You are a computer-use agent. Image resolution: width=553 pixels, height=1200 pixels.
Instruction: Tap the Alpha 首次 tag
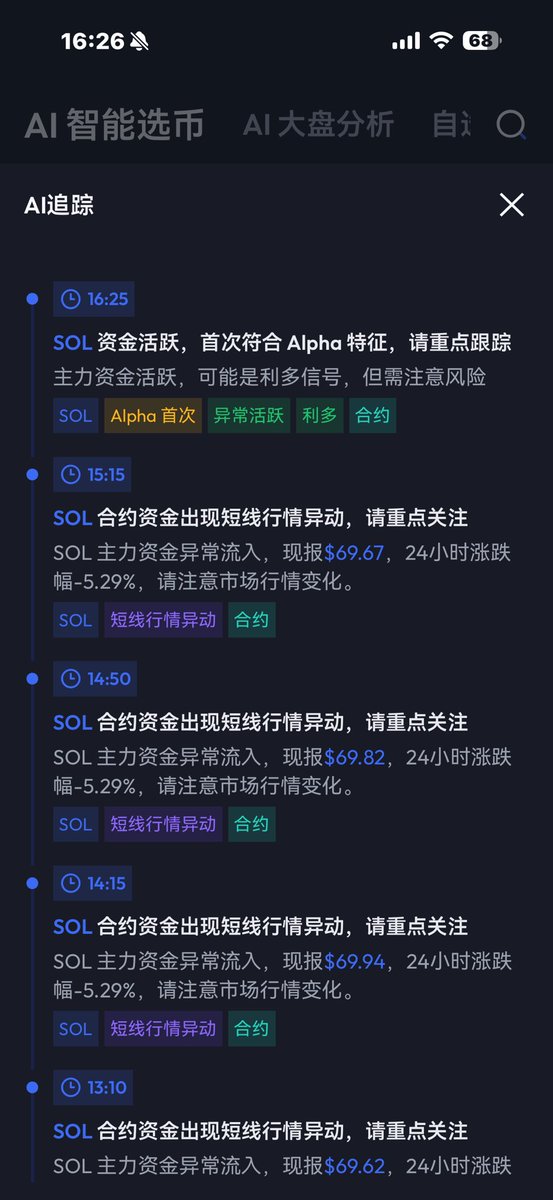pyautogui.click(x=153, y=415)
